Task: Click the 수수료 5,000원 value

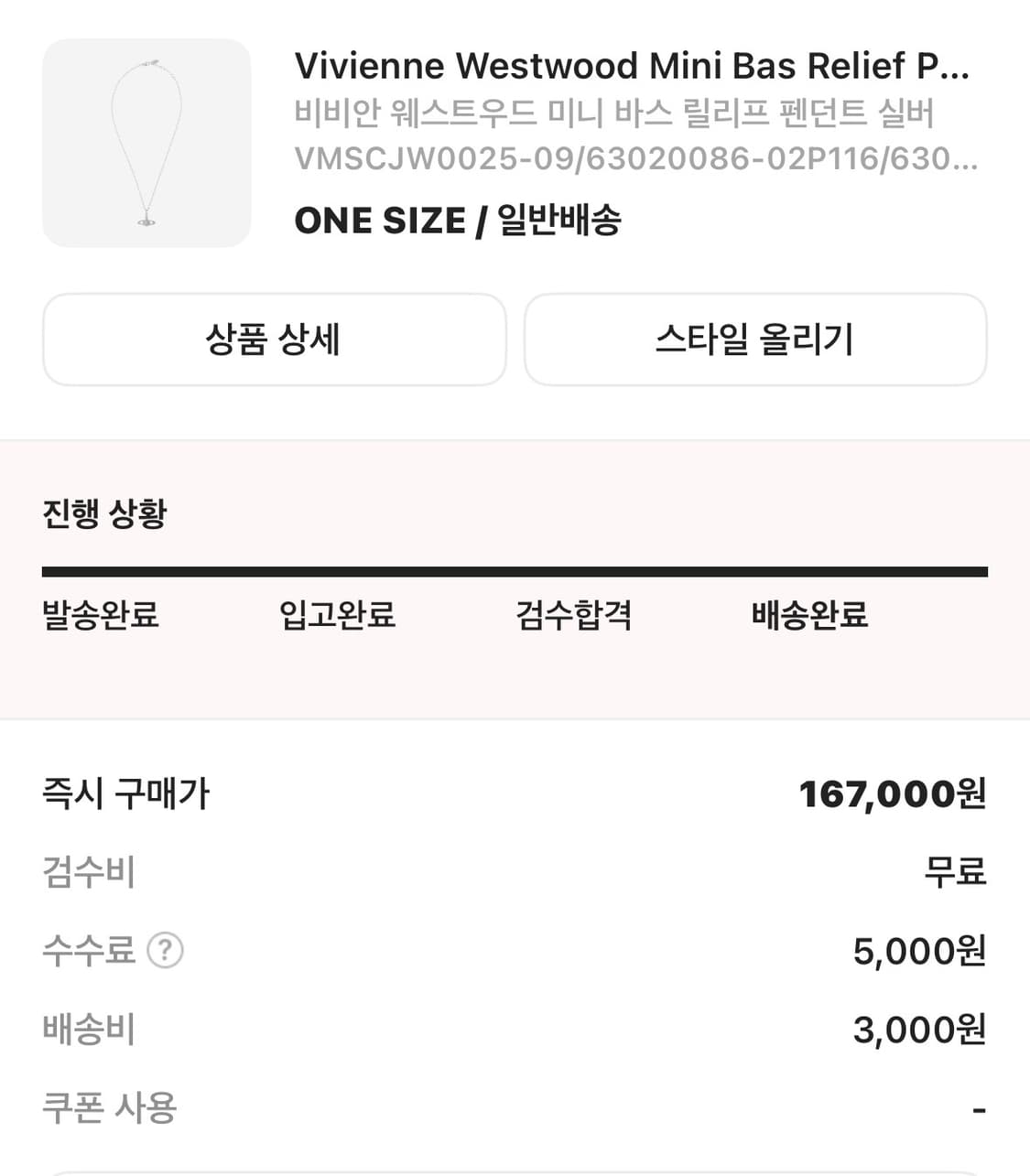Action: click(918, 952)
